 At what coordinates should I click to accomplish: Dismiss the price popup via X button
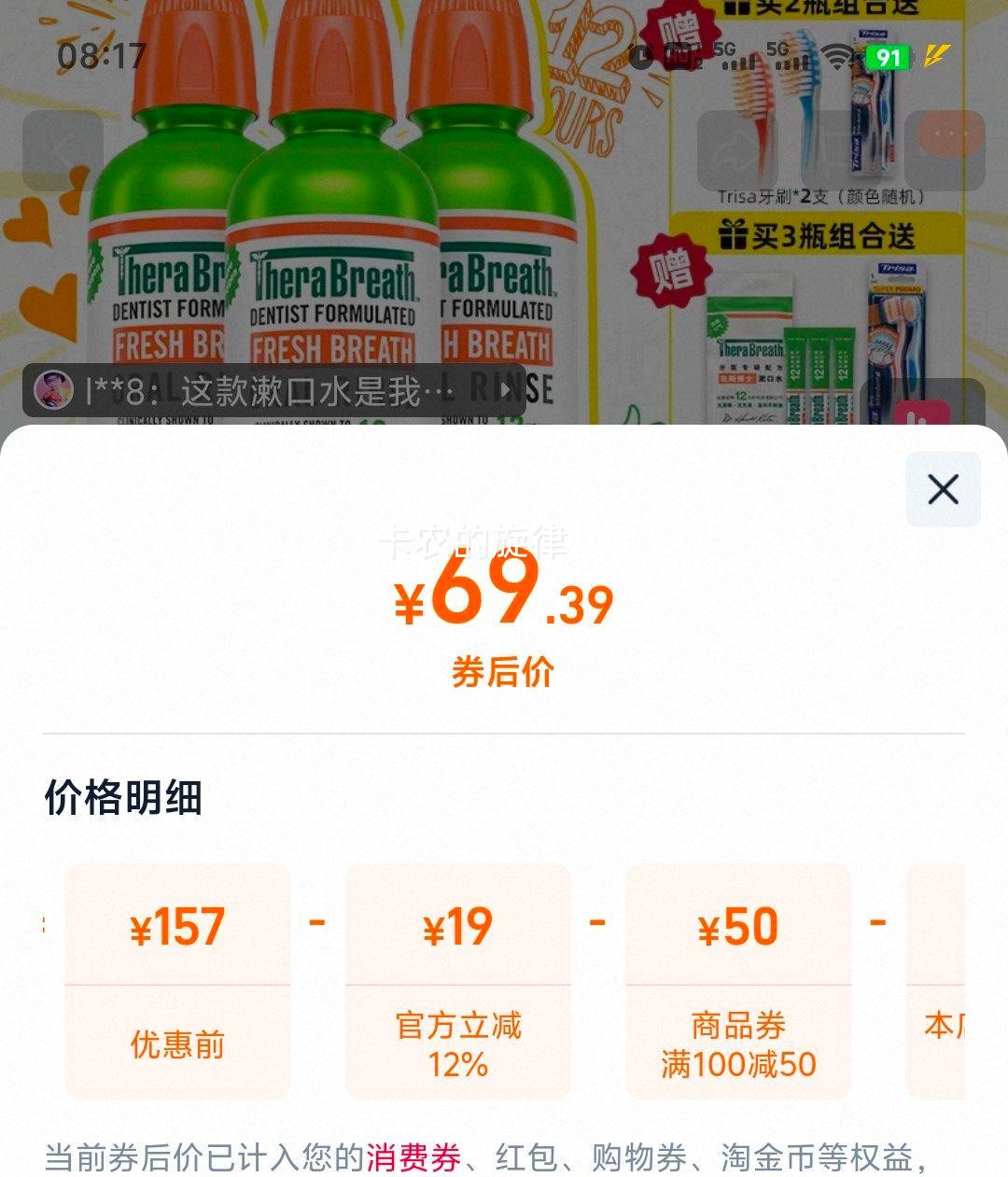(943, 487)
